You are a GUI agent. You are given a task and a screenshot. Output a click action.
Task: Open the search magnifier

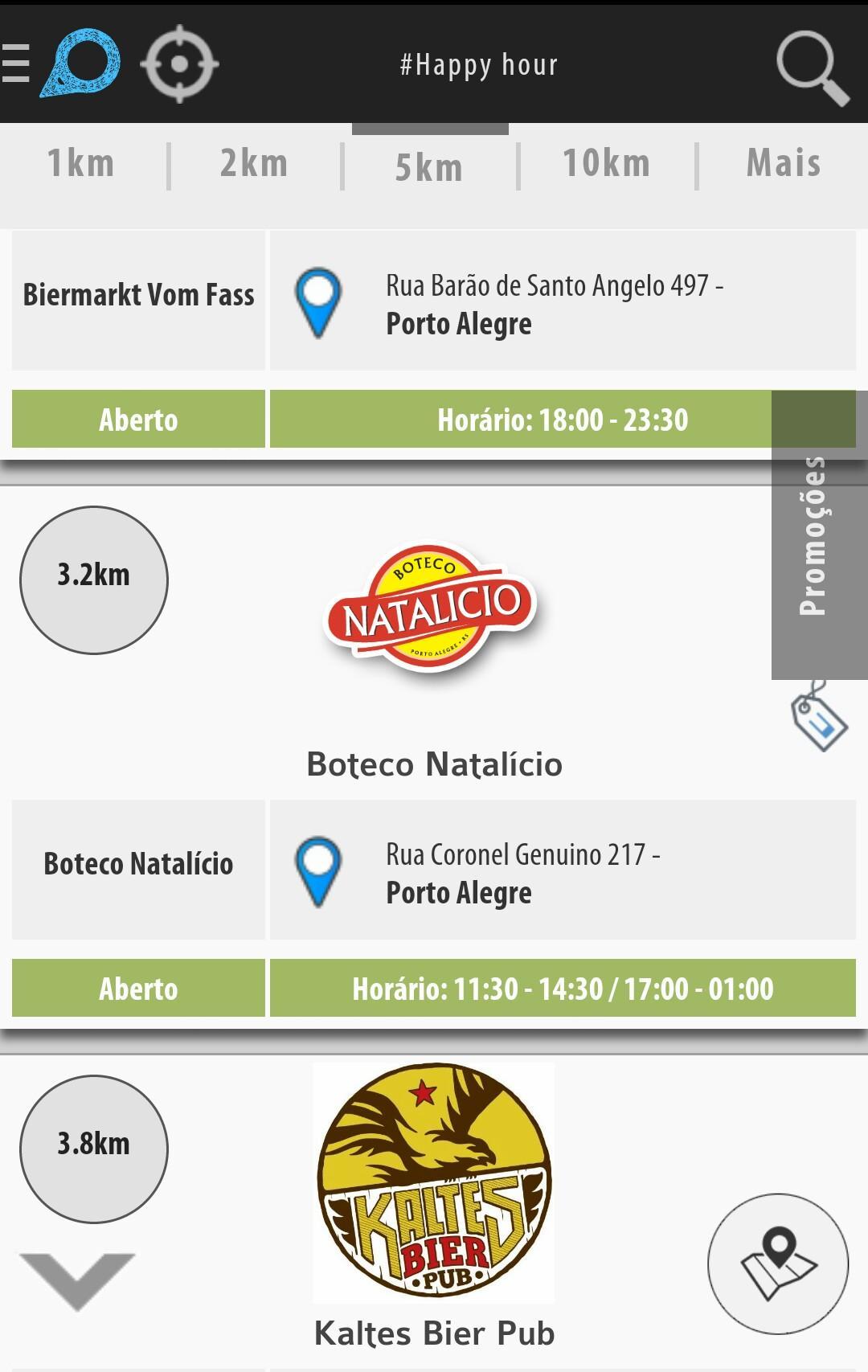[812, 68]
